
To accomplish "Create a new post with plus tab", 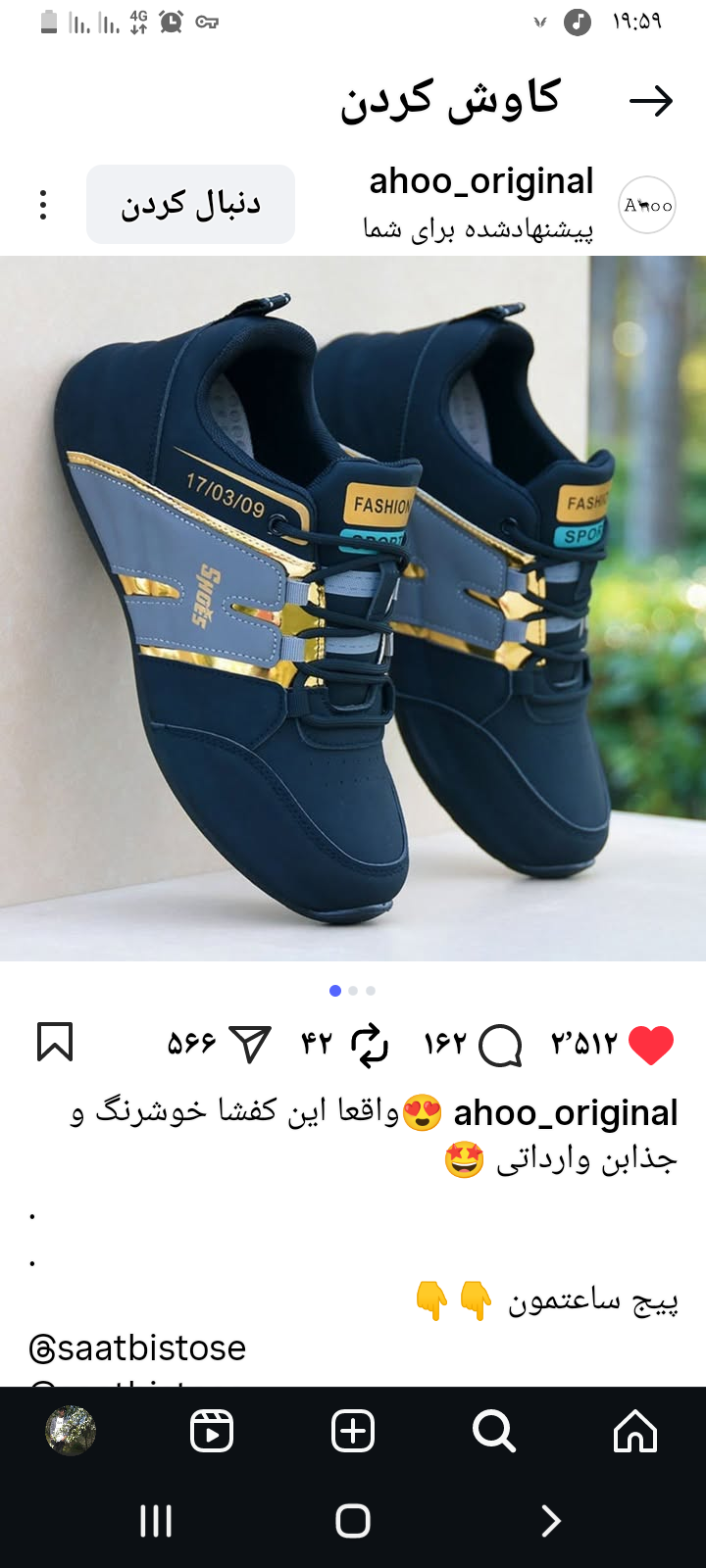I will point(353,1431).
